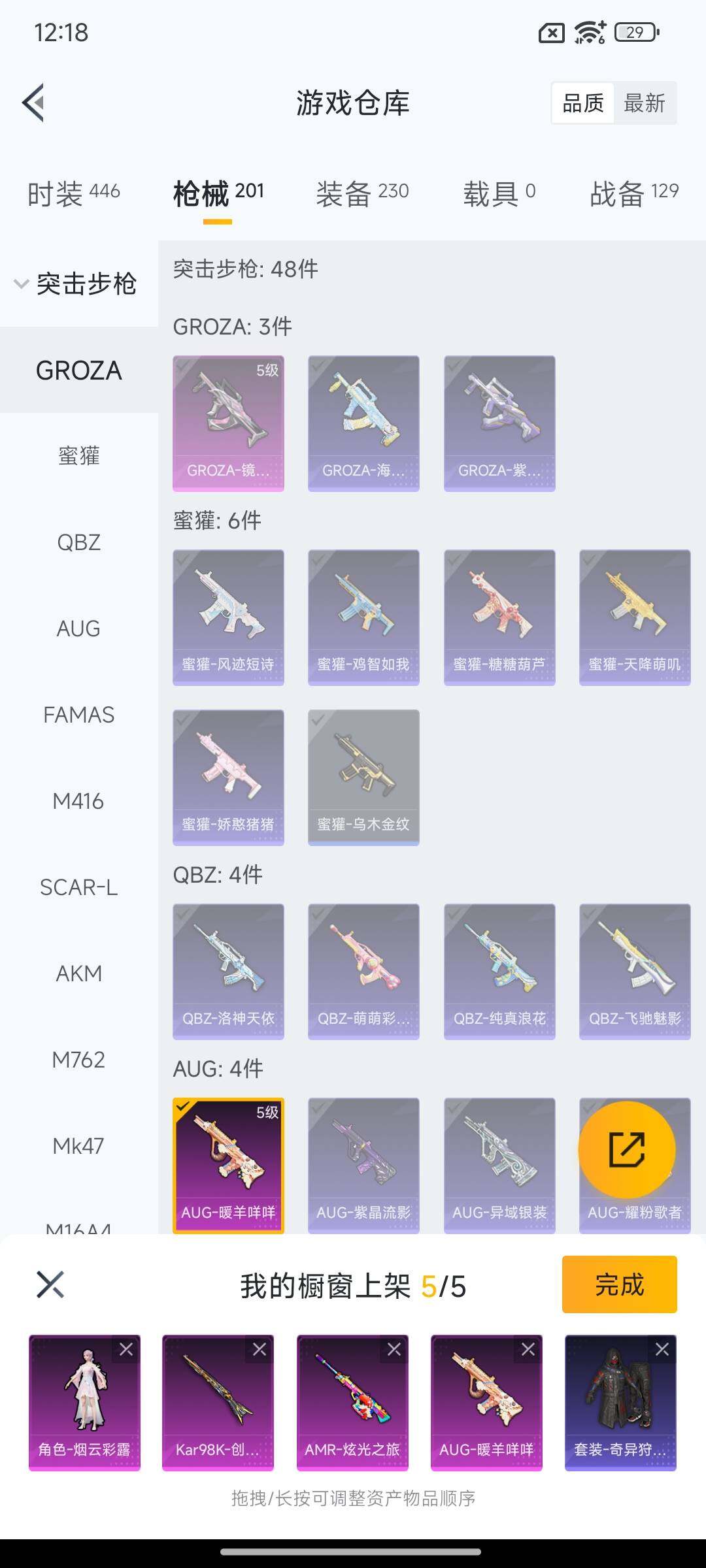Select the QBZ-洛神天依 skin

tap(228, 971)
